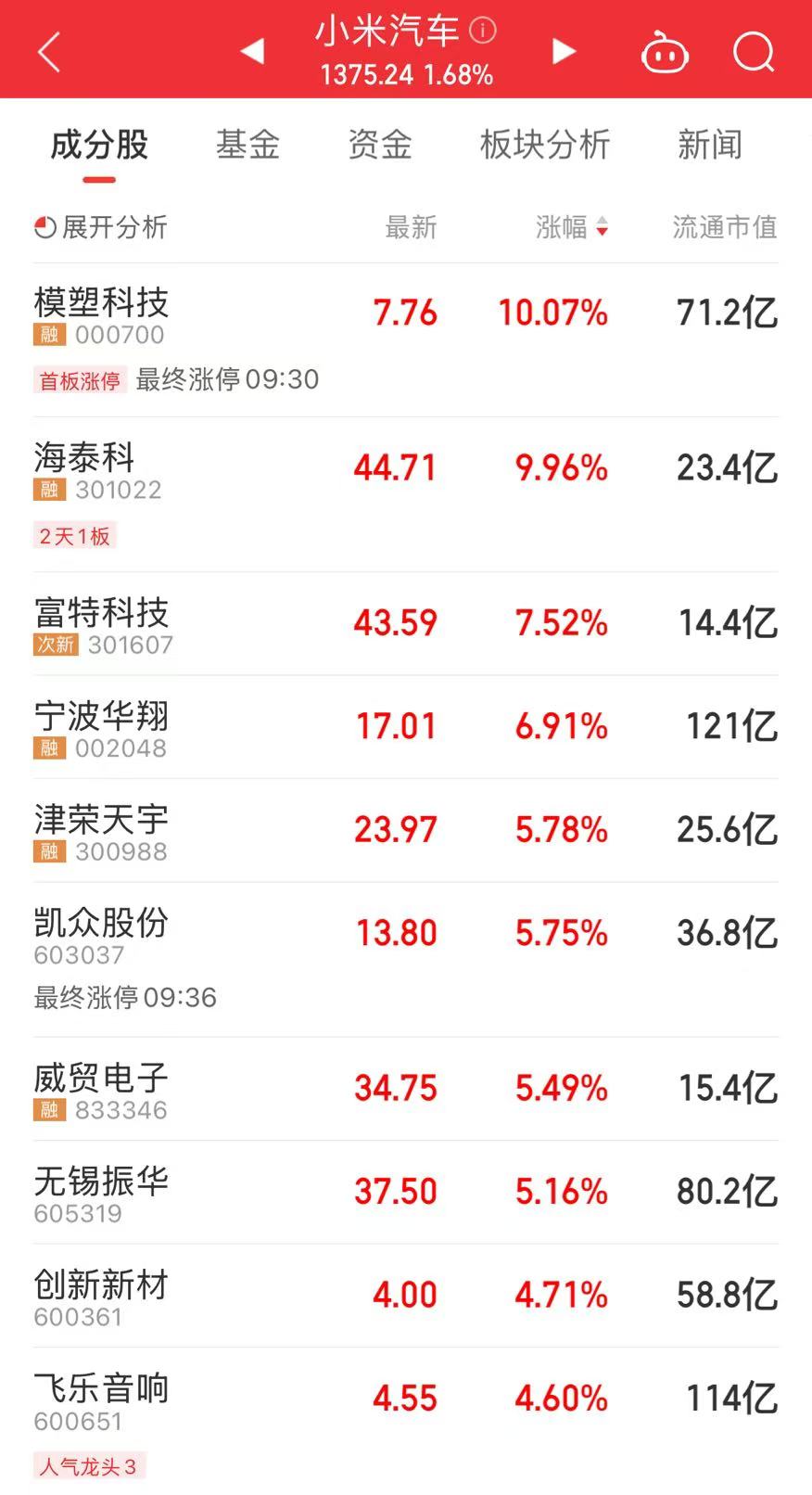Viewport: 812px width, 1495px height.
Task: Show info about 小米汽车 sector
Action: pos(483,31)
